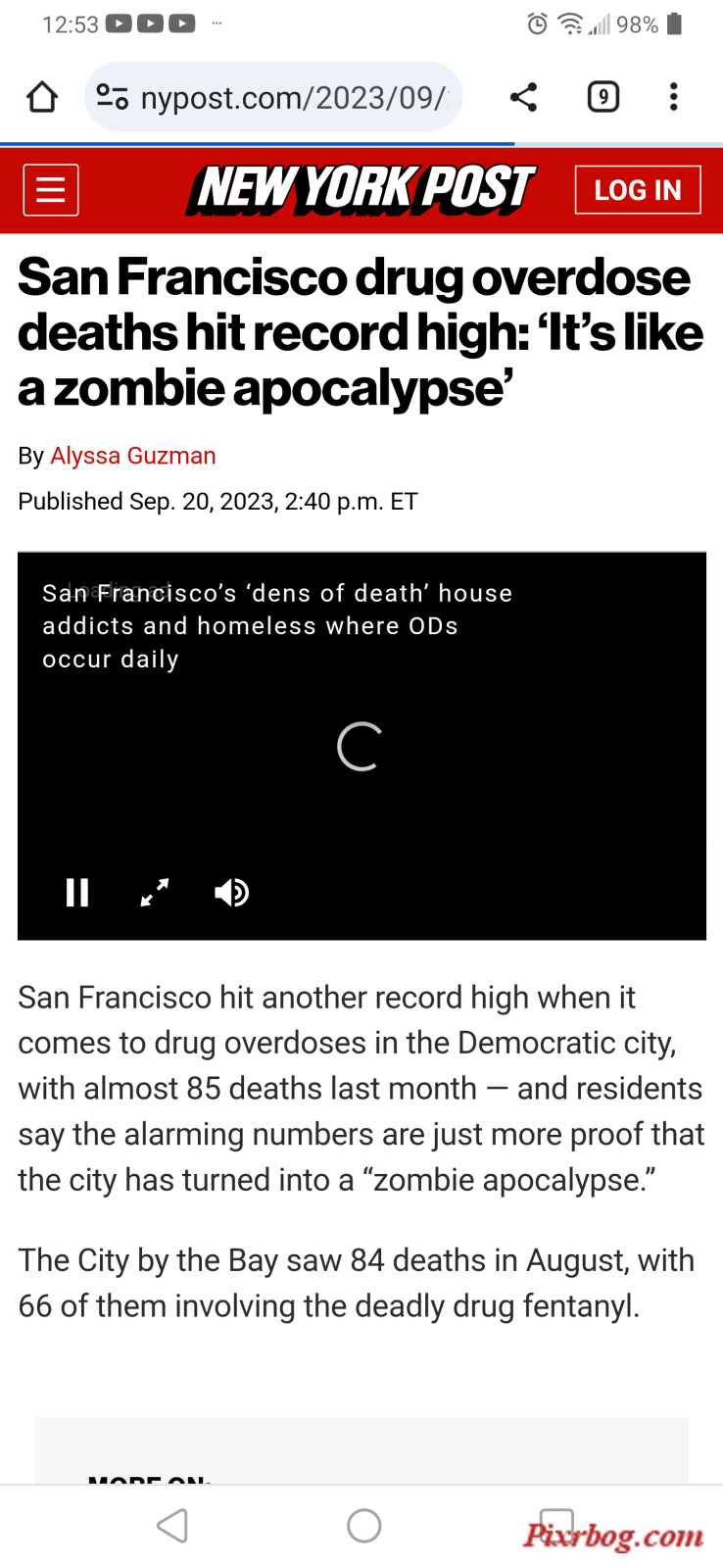Open the tab switcher showing 9 tabs

602,97
